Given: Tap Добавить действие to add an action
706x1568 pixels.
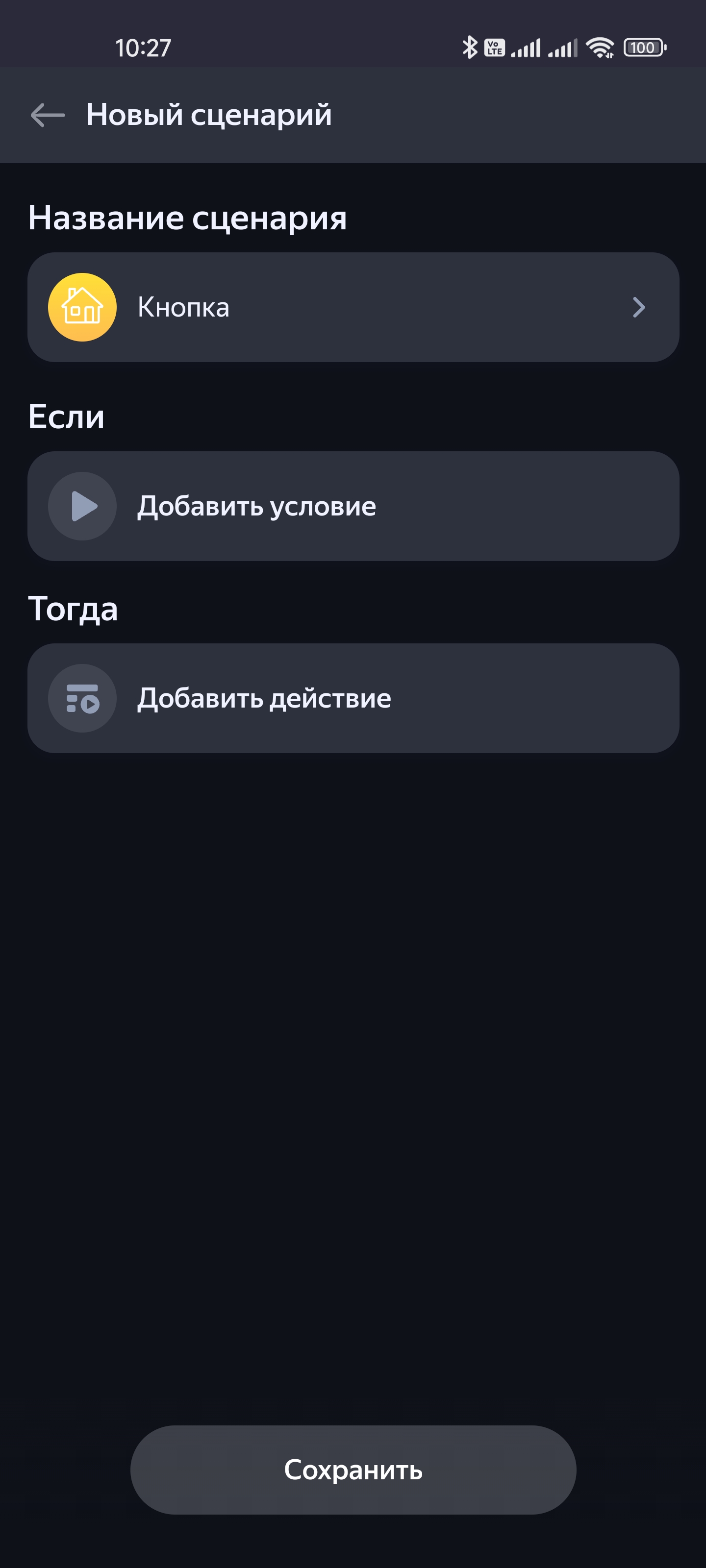Looking at the screenshot, I should [353, 698].
